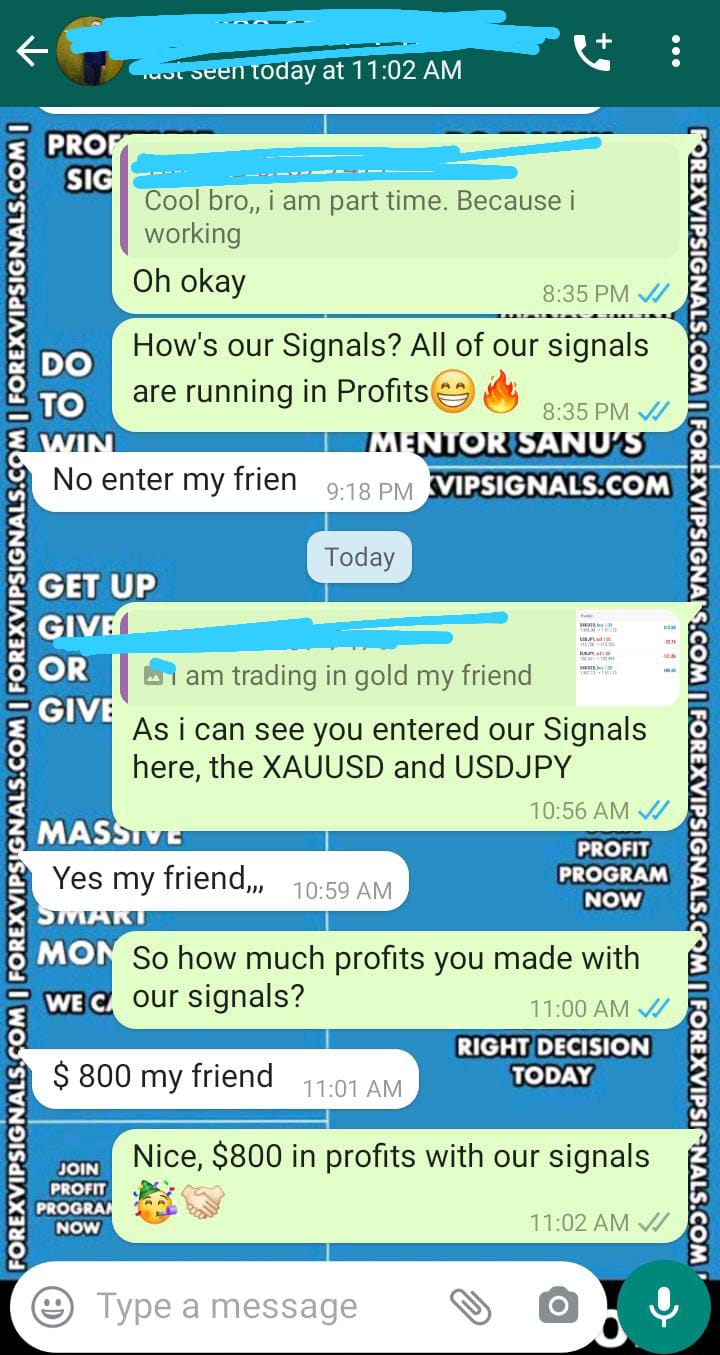Start a voice call with this contact

592,52
